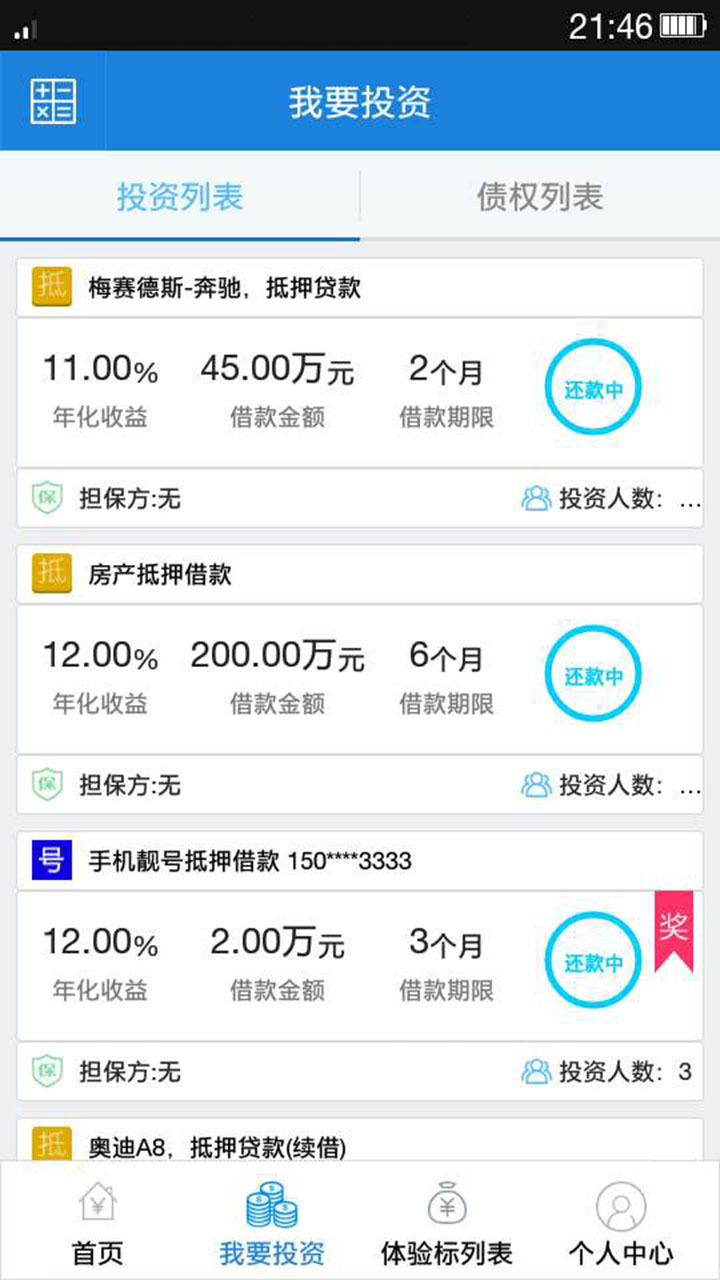Go to the 首页 tab
The image size is (720, 1280).
(98, 1224)
